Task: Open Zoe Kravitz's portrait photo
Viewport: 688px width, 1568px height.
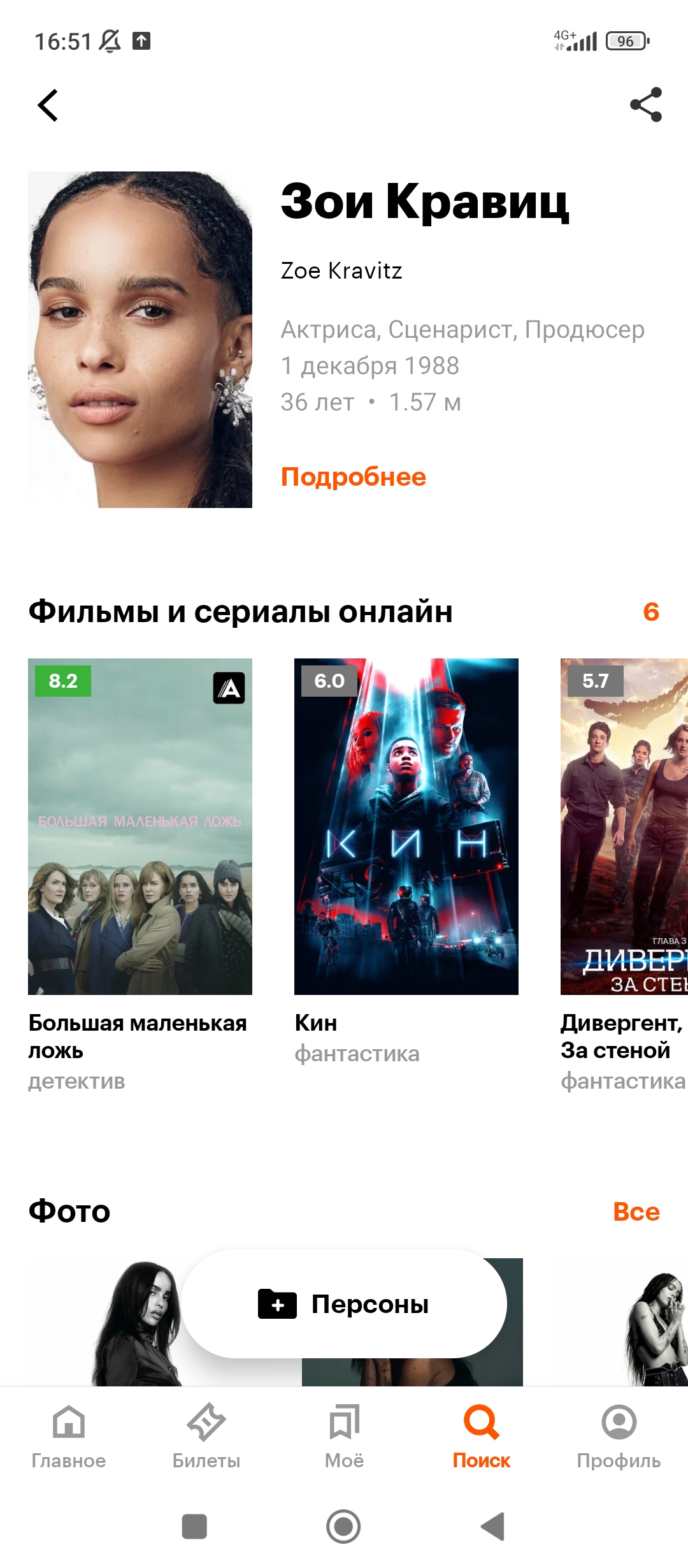Action: pyautogui.click(x=140, y=340)
